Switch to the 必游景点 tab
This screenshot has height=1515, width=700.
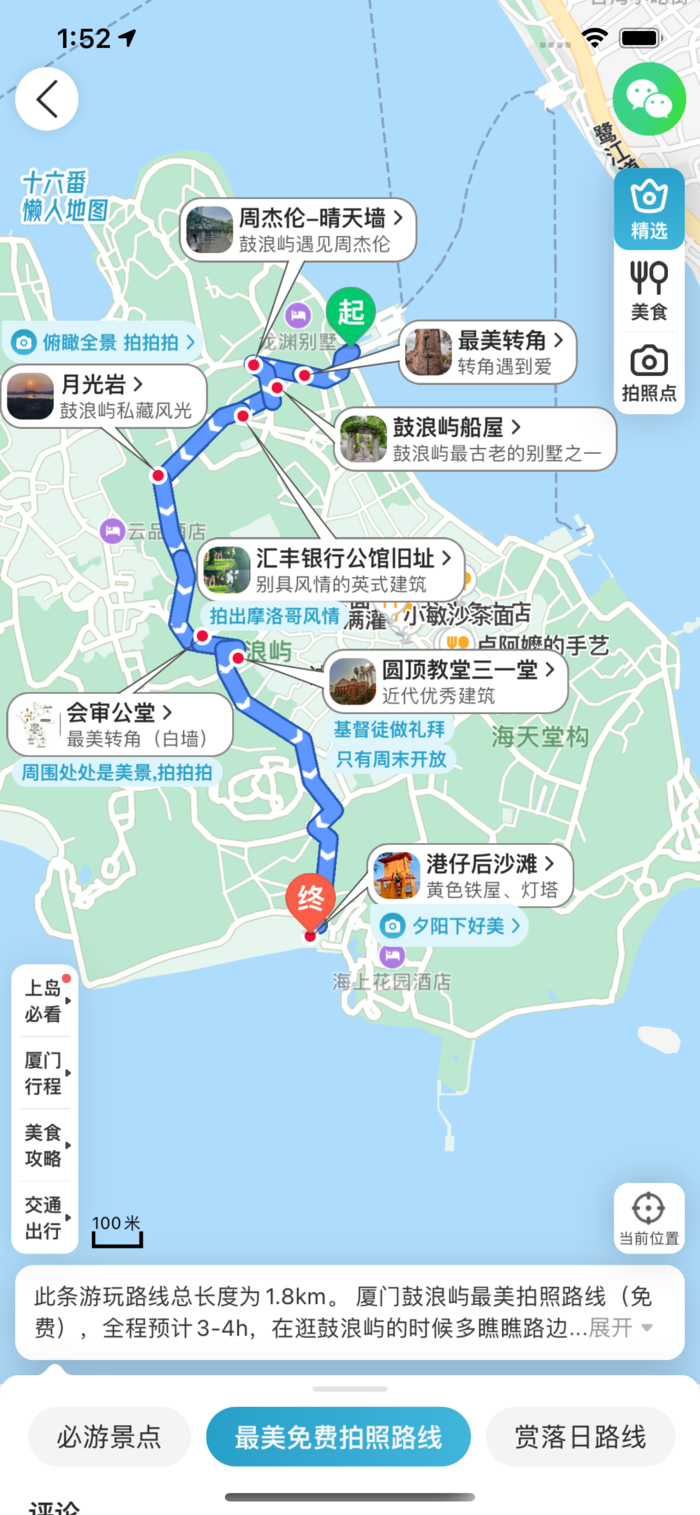[109, 1438]
